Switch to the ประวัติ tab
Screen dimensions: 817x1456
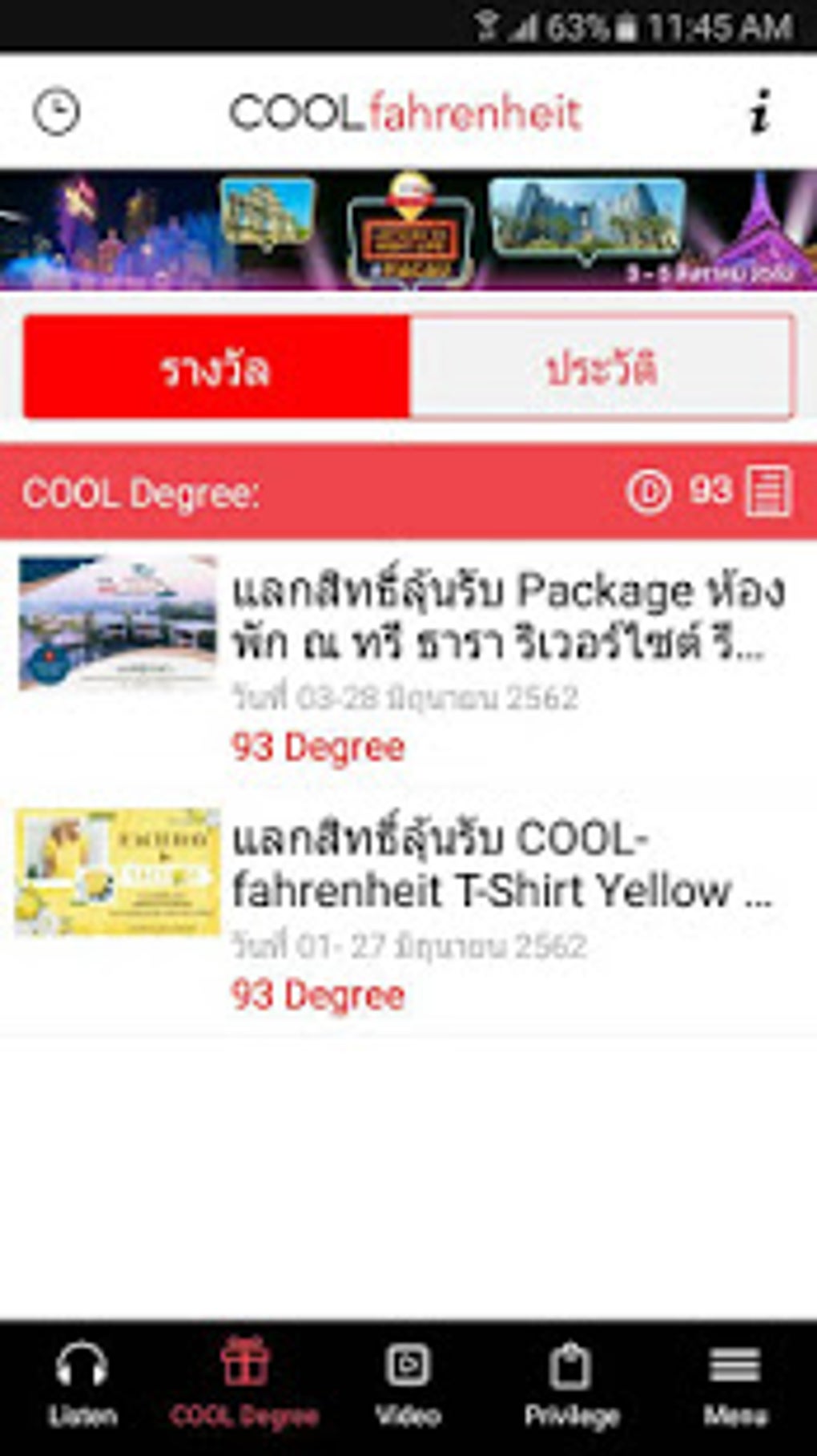pos(601,367)
